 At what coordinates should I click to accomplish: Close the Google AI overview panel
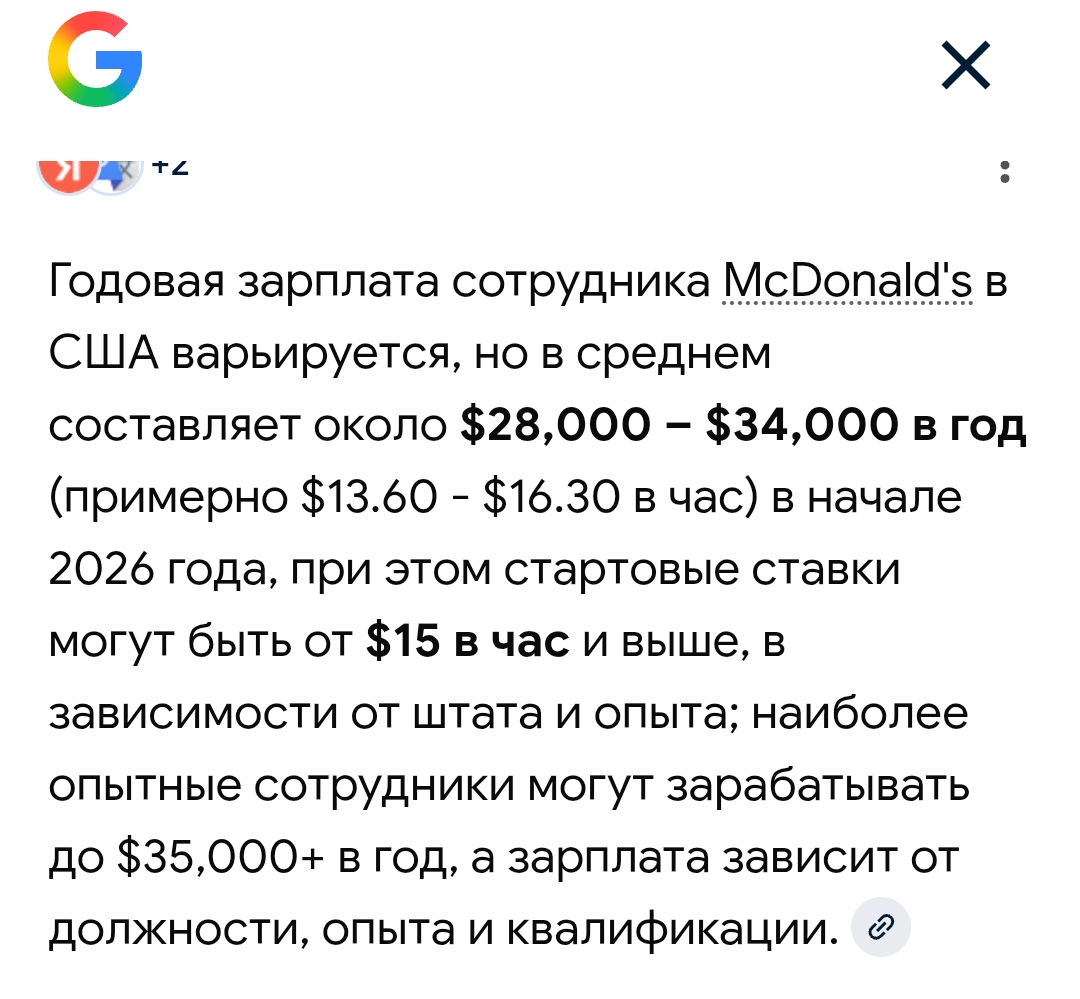click(965, 67)
